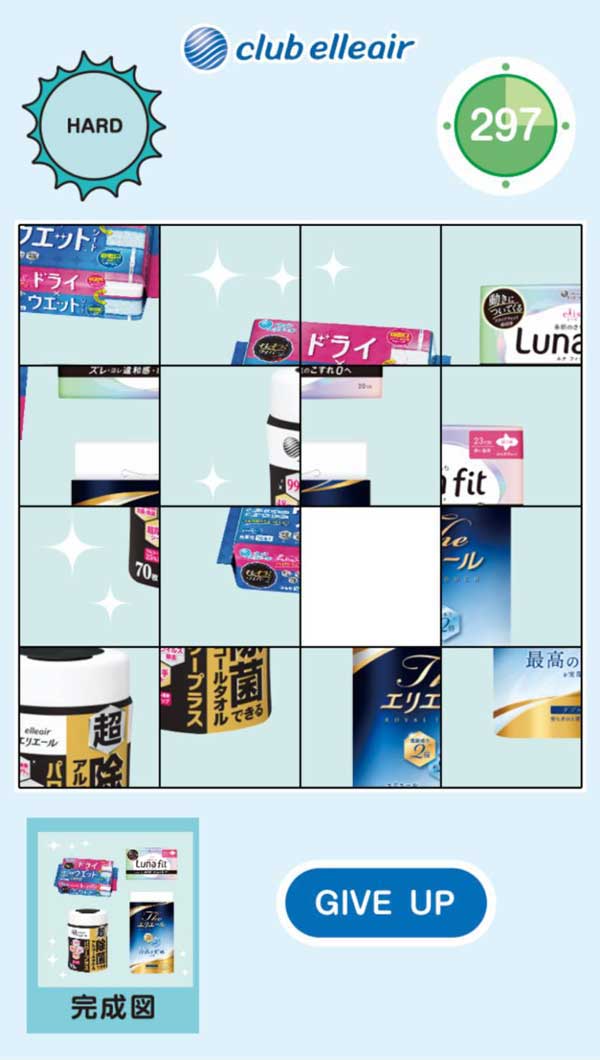
Task: Tap the 除菌できる yellow label tile
Action: (230, 717)
